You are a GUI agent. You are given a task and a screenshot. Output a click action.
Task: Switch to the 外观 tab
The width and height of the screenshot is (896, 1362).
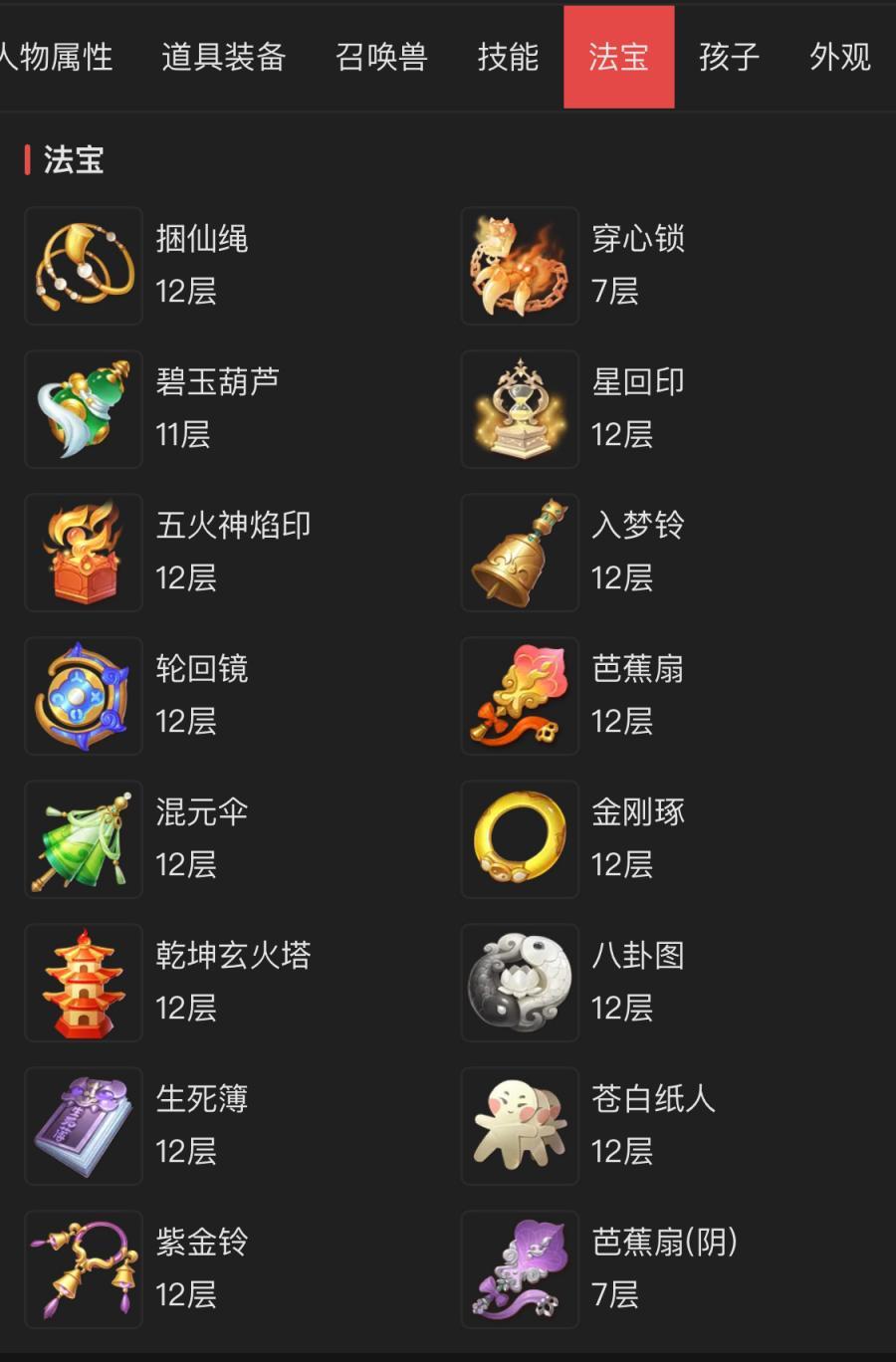point(839,58)
